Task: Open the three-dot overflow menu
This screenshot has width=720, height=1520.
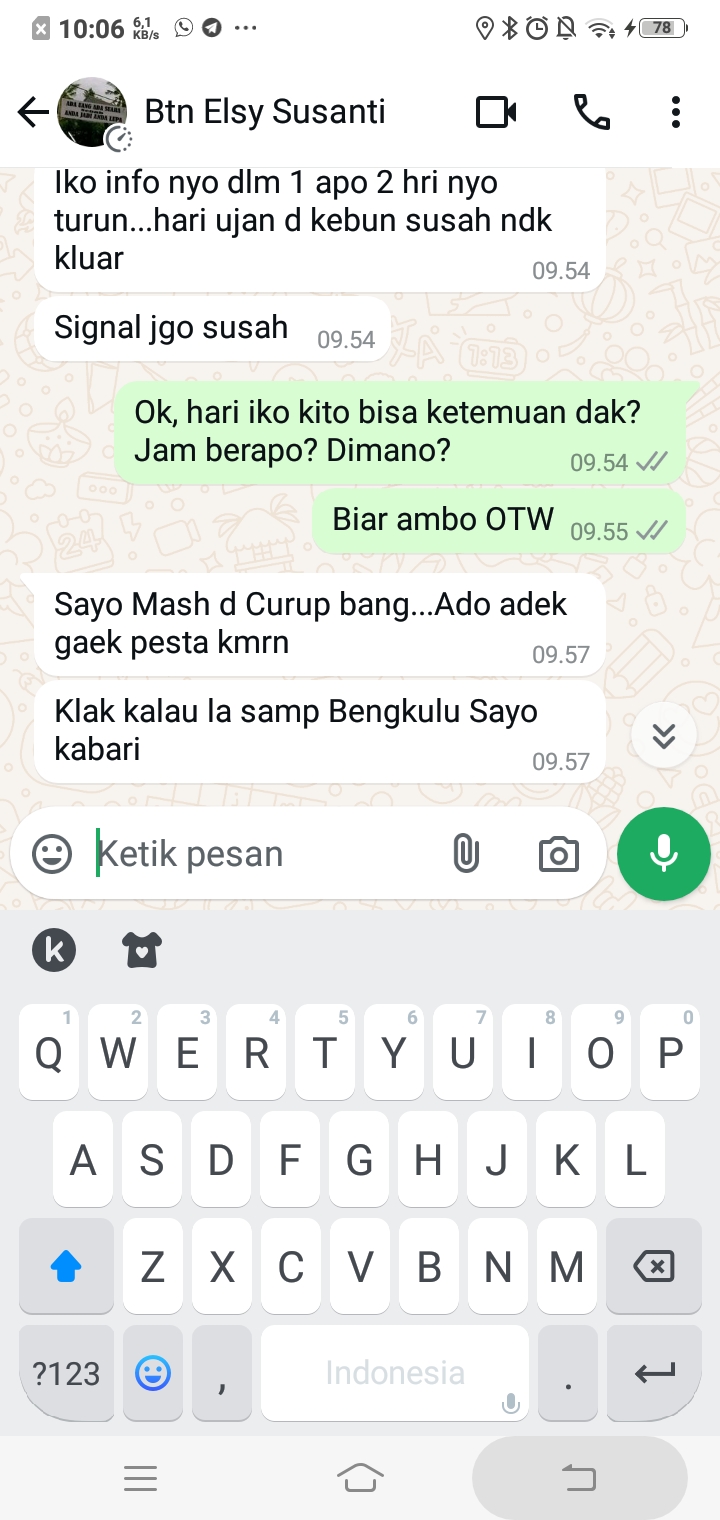Action: tap(676, 112)
